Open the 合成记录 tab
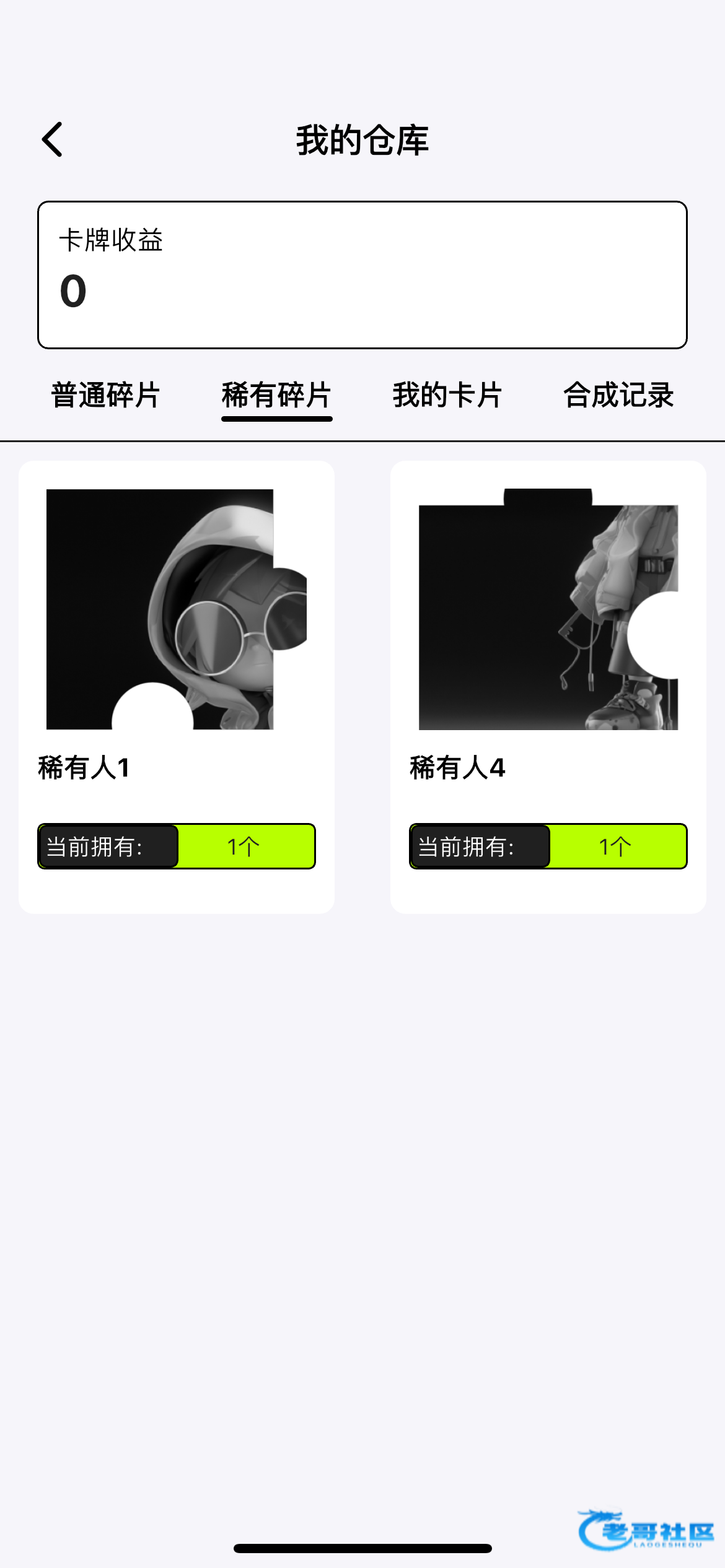The width and height of the screenshot is (725, 1568). 618,395
